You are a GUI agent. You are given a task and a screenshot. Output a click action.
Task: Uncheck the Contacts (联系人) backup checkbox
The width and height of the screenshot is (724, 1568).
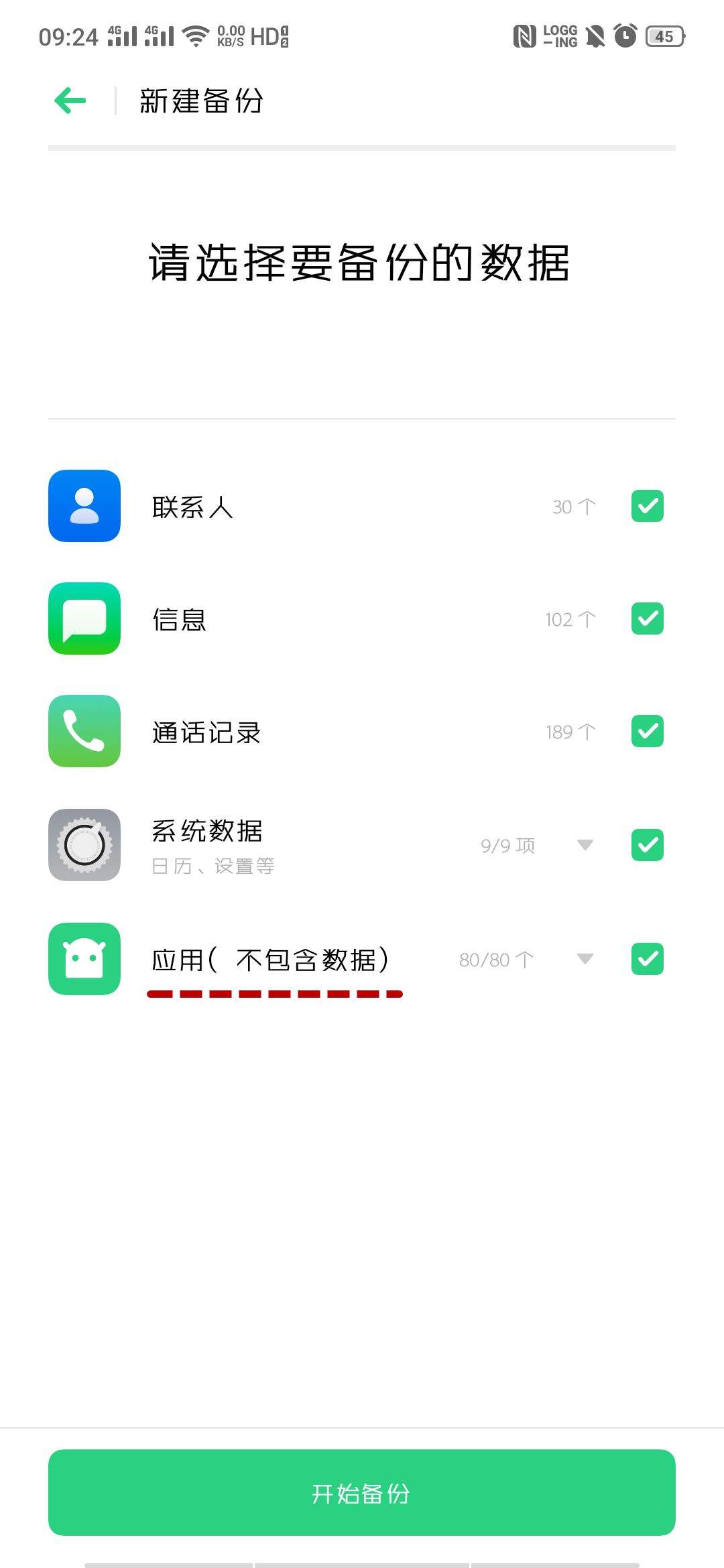[646, 506]
